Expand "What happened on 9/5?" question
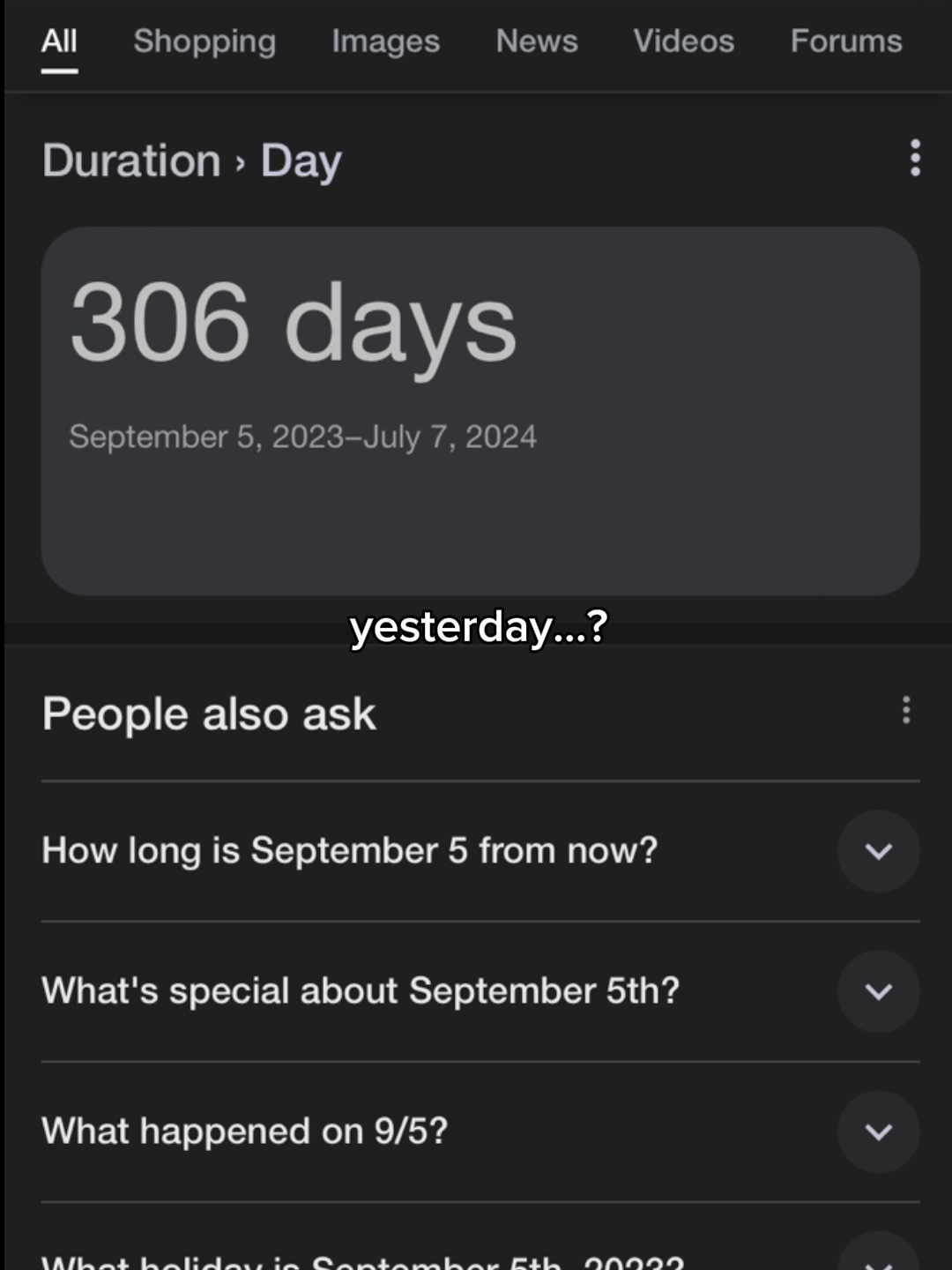Viewport: 952px width, 1270px height. tap(878, 1132)
